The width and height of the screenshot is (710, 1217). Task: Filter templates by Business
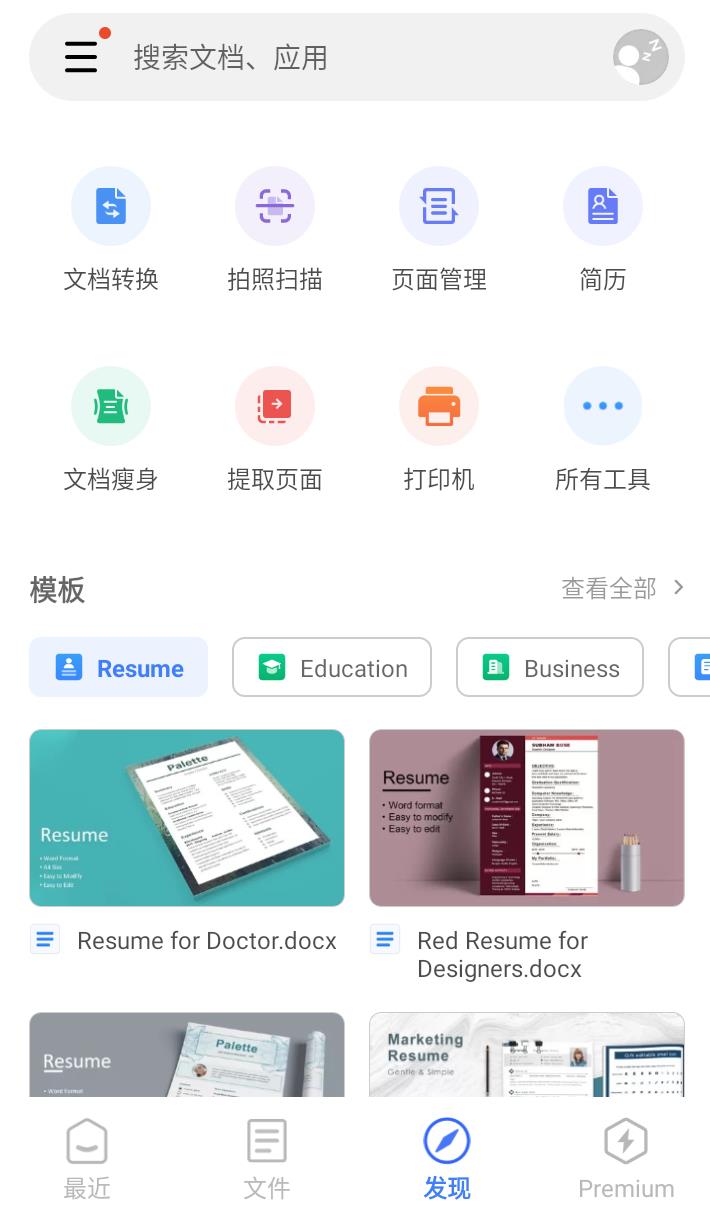point(550,667)
